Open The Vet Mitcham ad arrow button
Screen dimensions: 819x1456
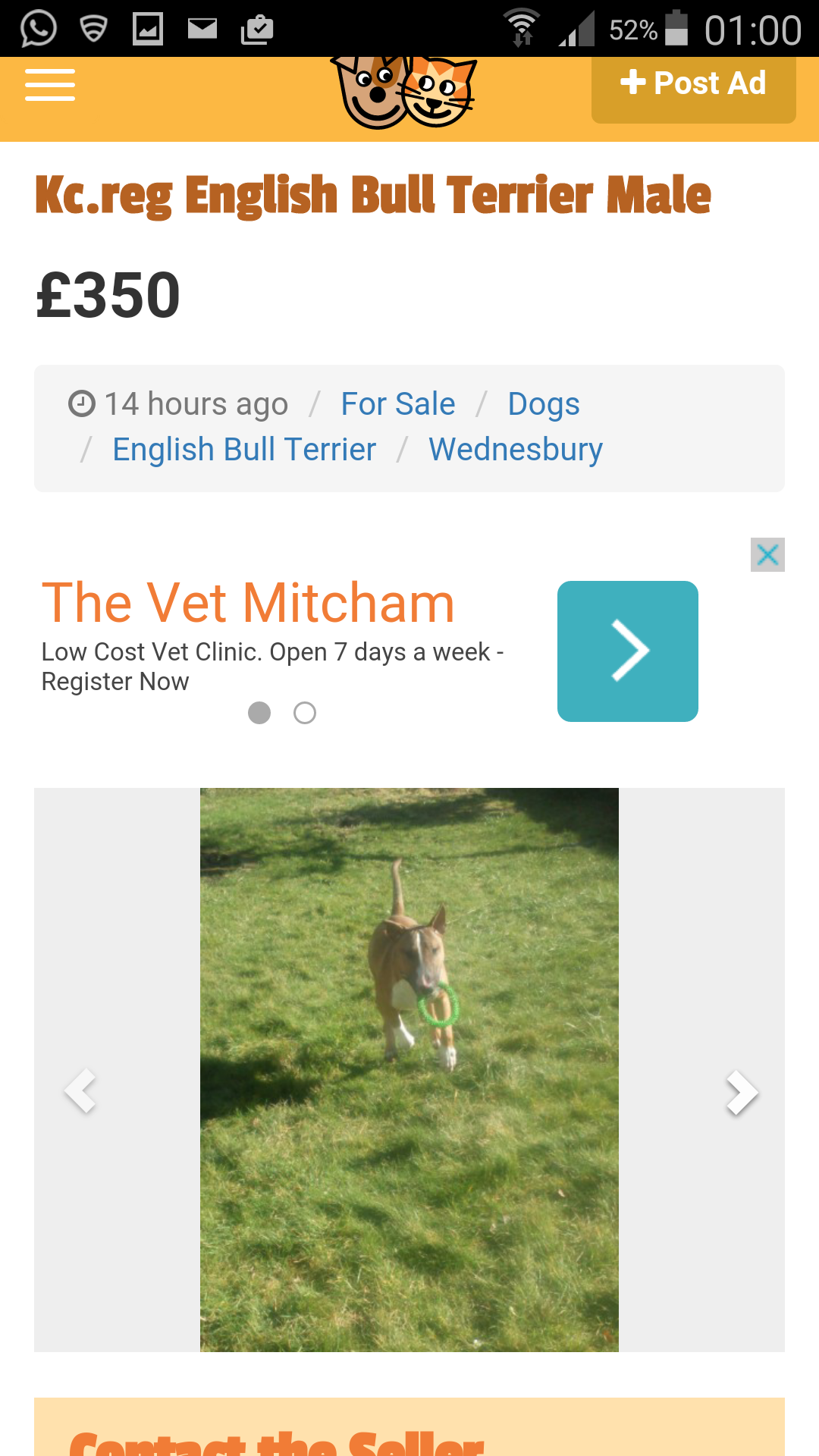628,651
